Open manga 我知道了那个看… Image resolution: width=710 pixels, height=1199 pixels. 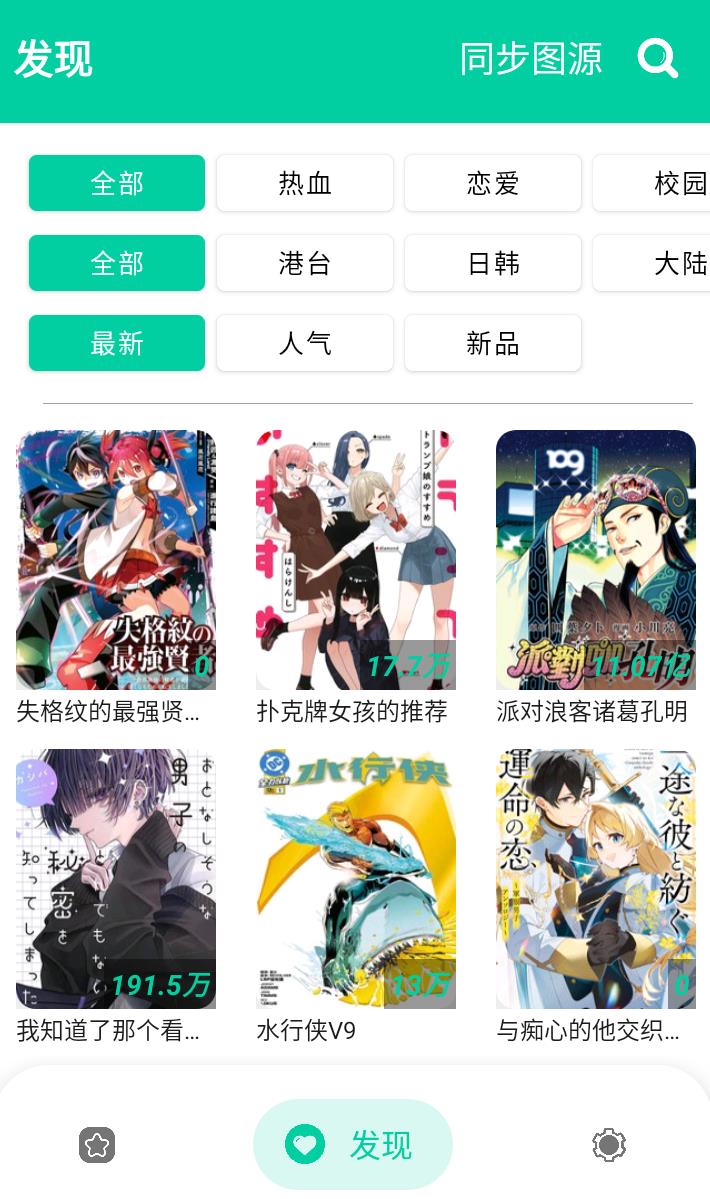(x=116, y=880)
